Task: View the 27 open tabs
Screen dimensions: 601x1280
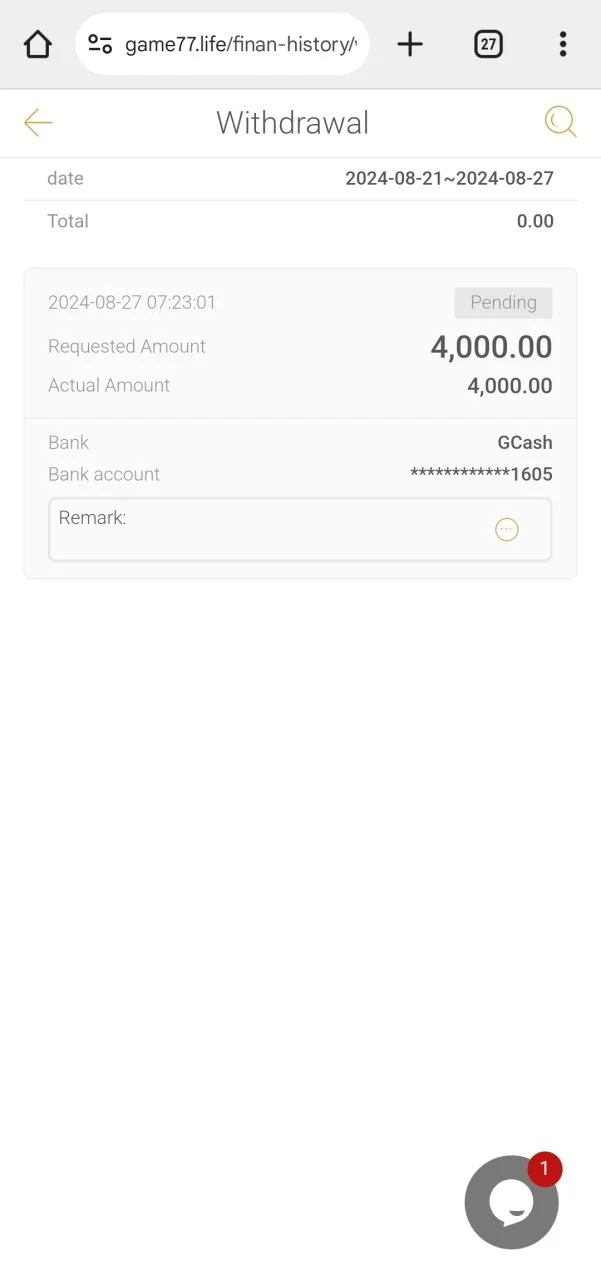Action: click(x=488, y=44)
